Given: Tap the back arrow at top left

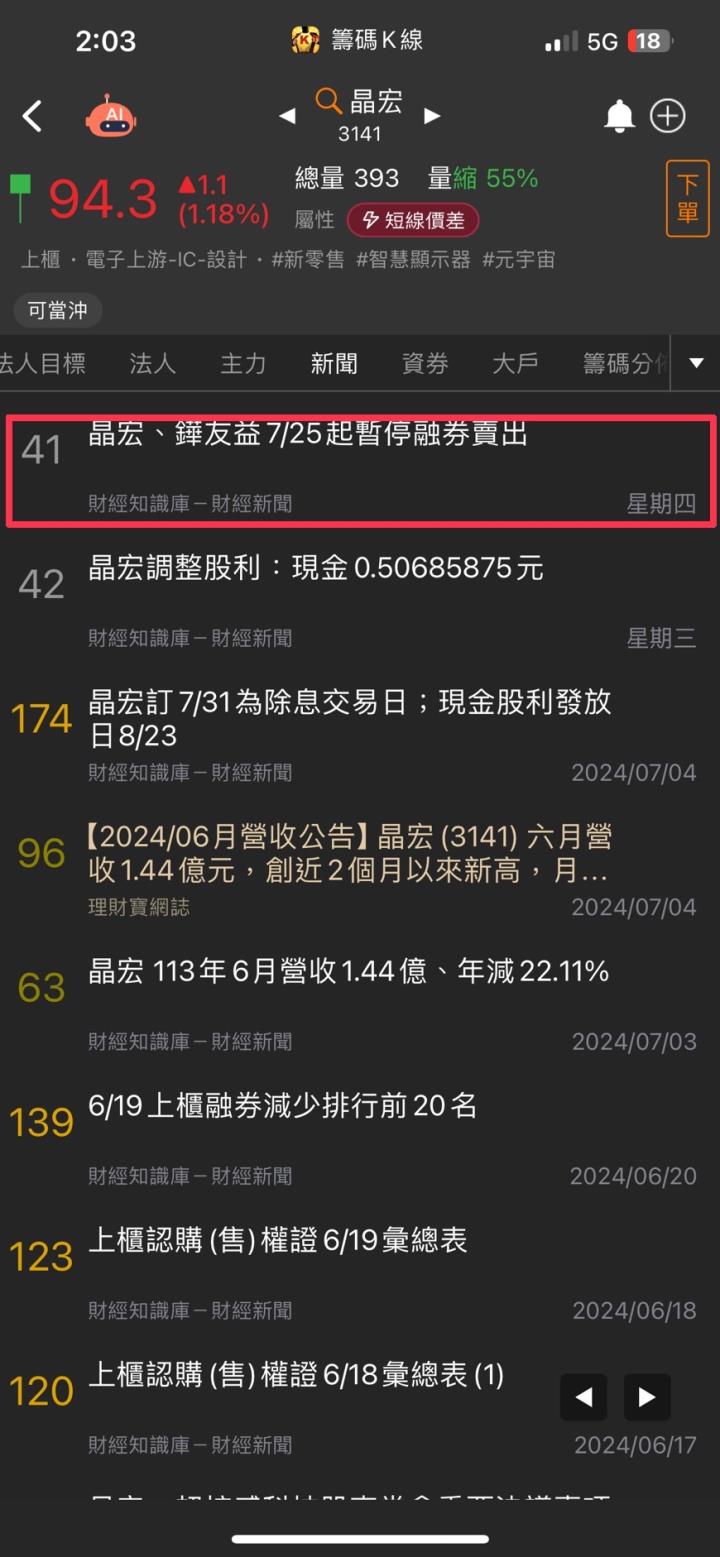Looking at the screenshot, I should tap(32, 116).
